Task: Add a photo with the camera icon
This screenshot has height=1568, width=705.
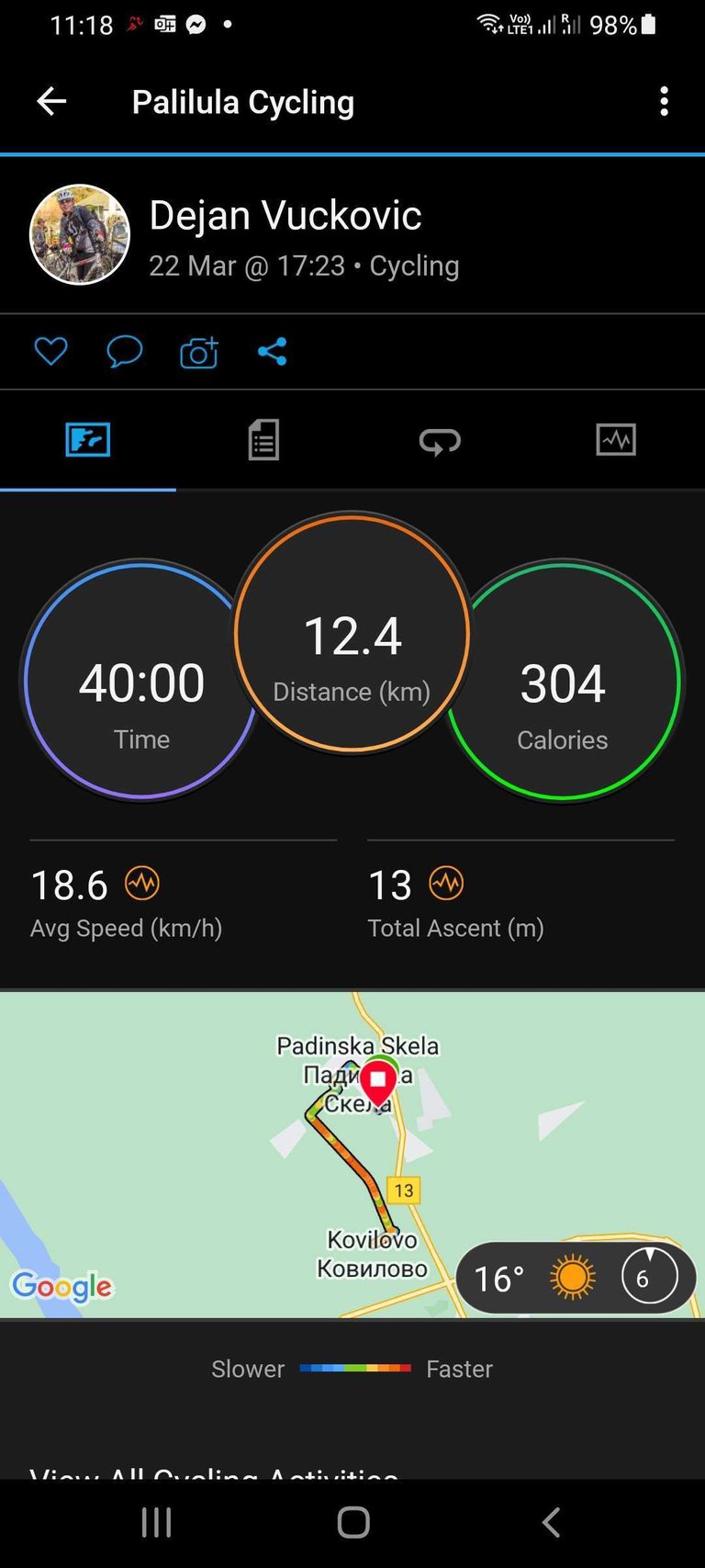Action: click(198, 352)
